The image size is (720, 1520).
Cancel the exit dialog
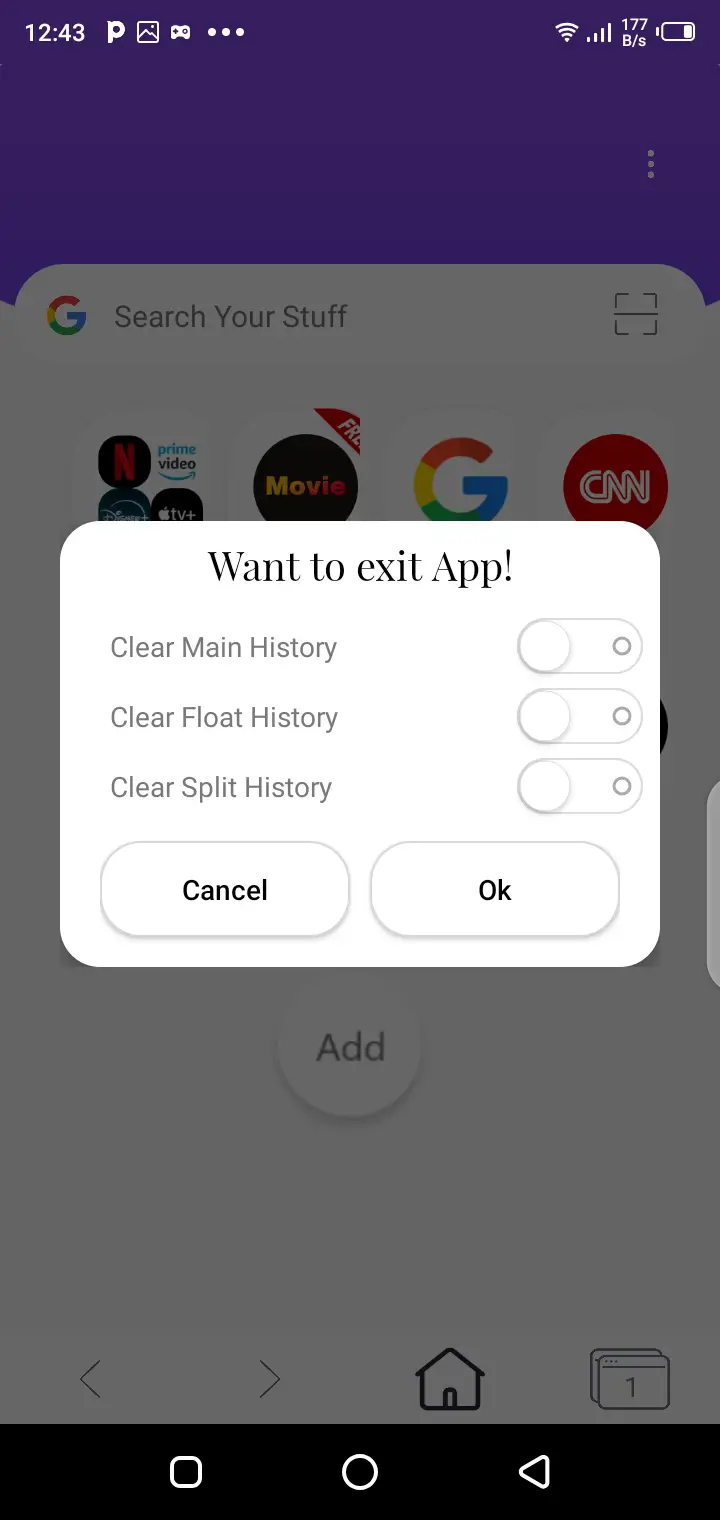click(225, 890)
